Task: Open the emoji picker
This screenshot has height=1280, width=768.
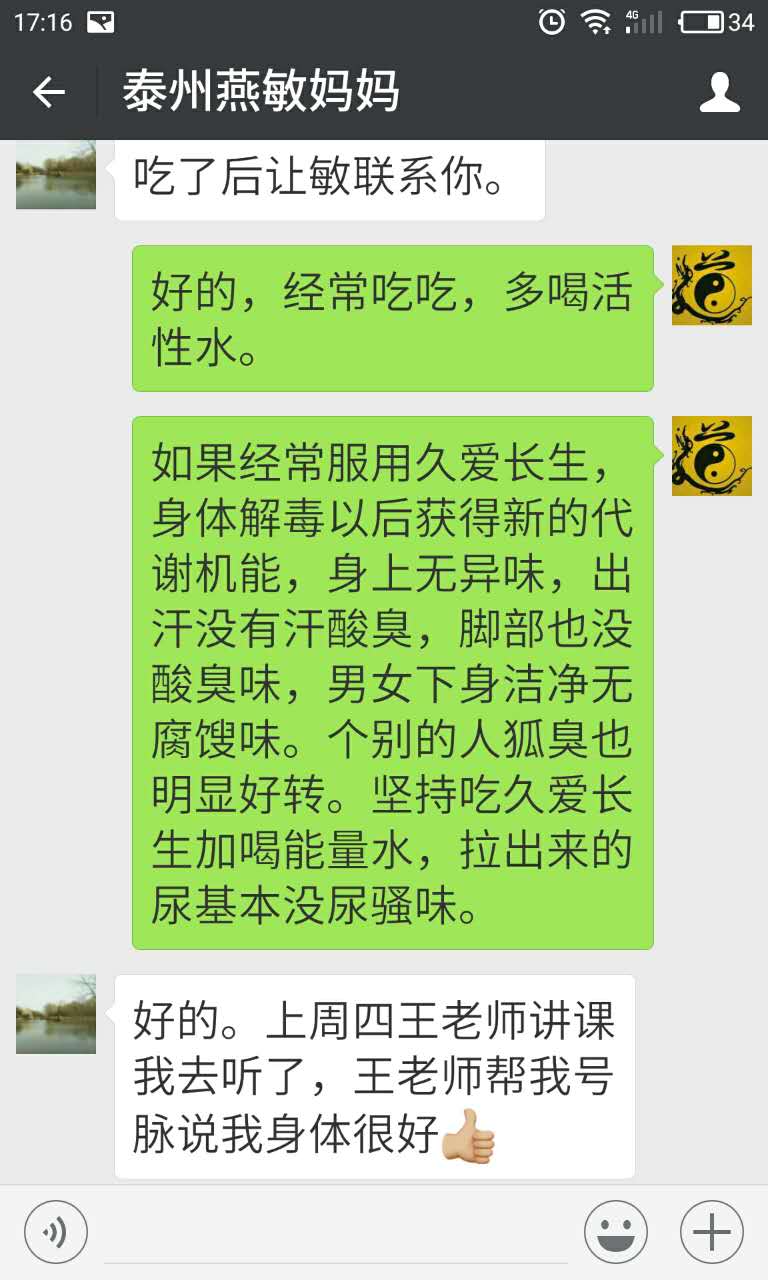Action: click(x=616, y=1232)
